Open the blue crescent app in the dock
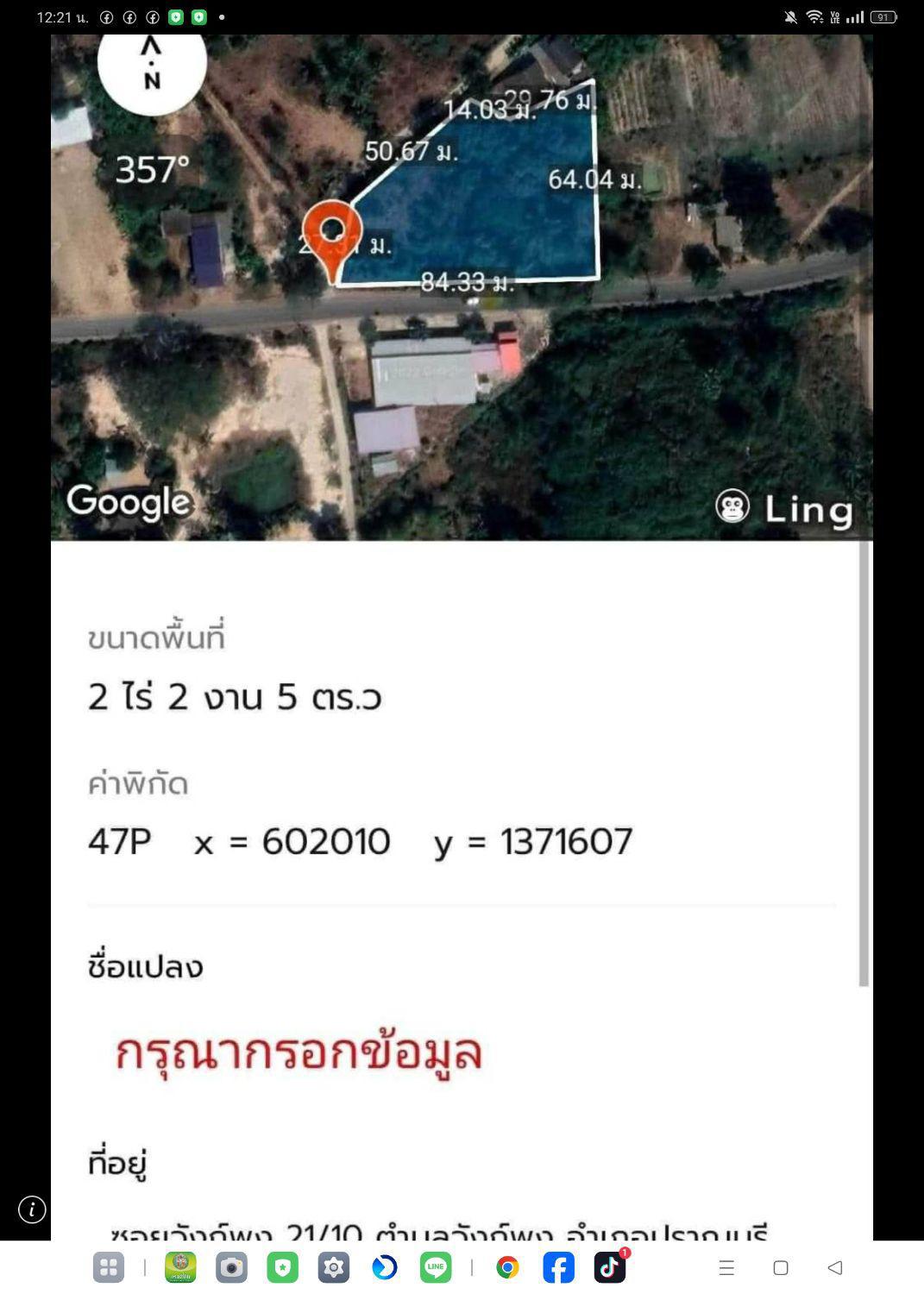This screenshot has width=924, height=1294. 385,1267
